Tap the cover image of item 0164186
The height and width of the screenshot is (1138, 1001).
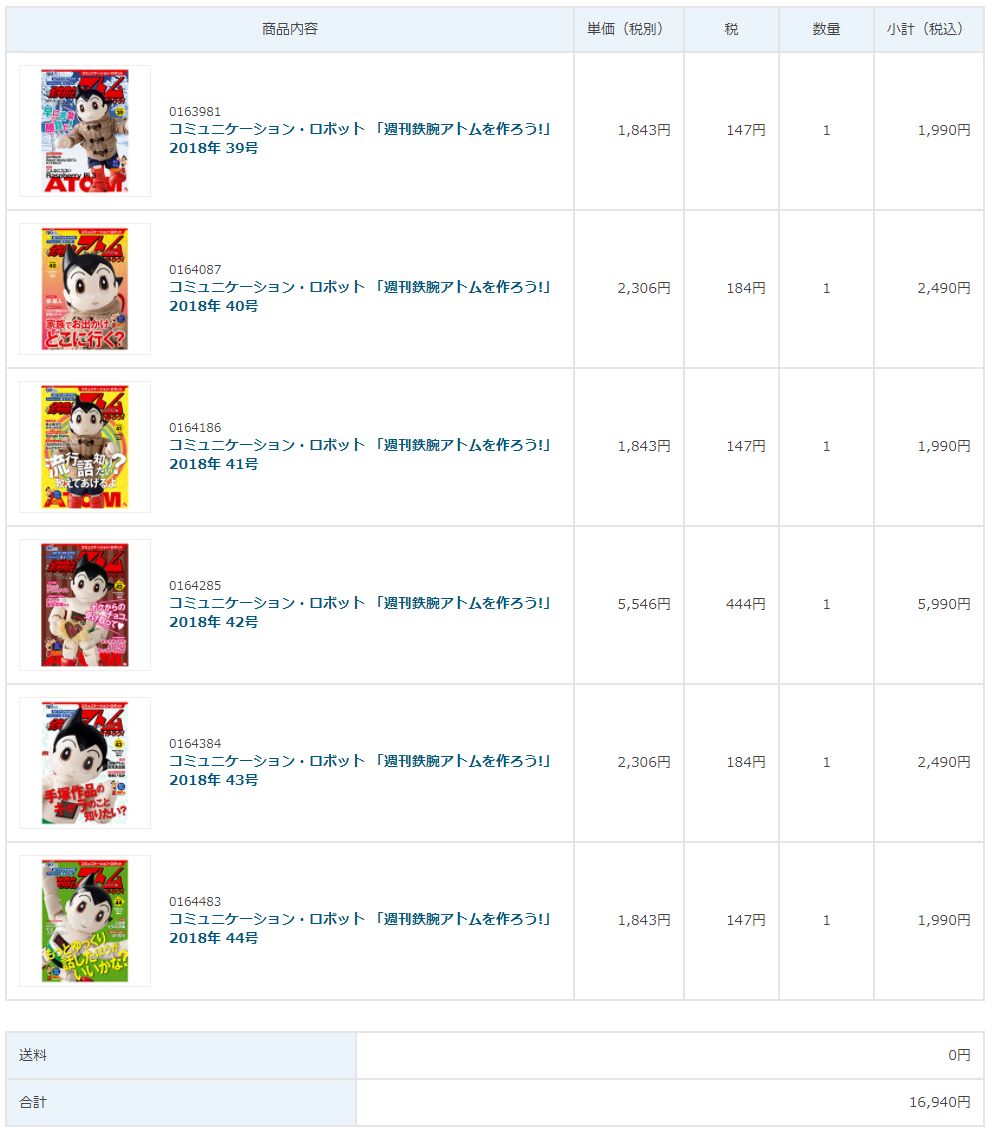[85, 447]
